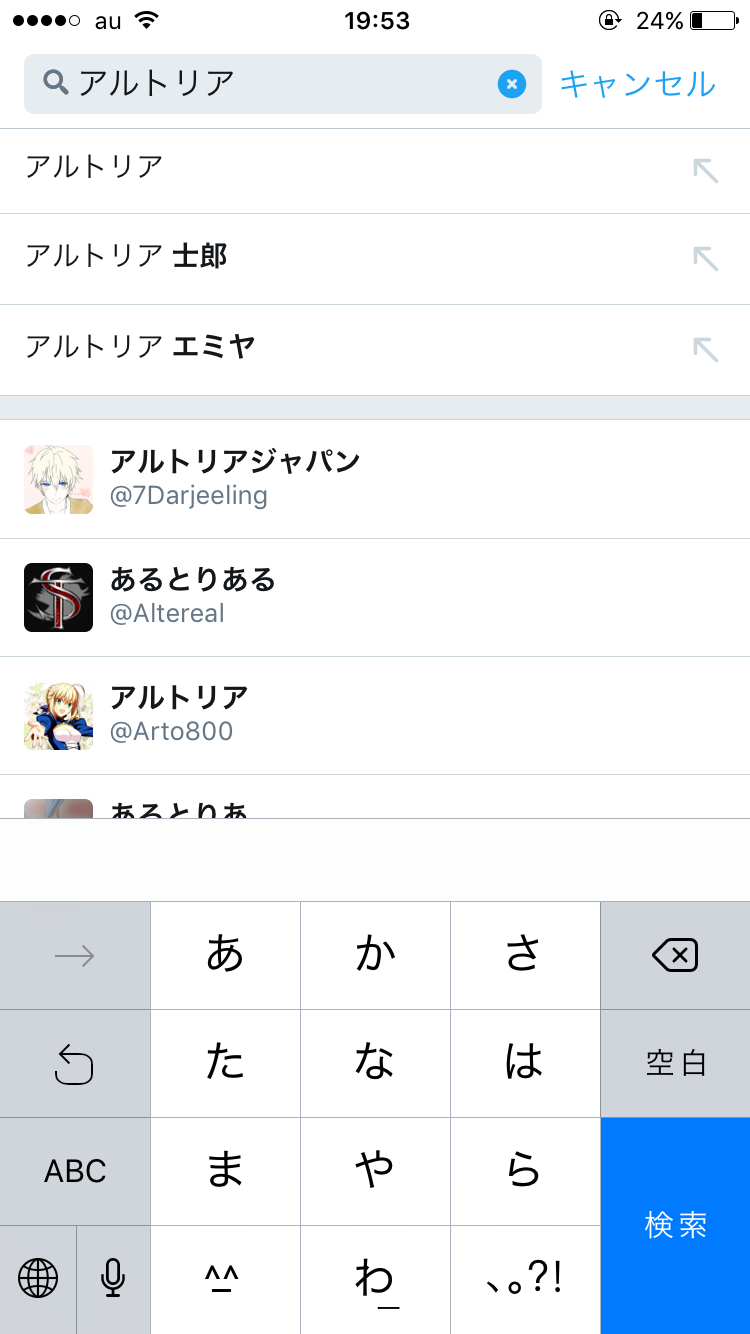Start dictation with the microphone key
This screenshot has width=750, height=1334.
tap(113, 1279)
